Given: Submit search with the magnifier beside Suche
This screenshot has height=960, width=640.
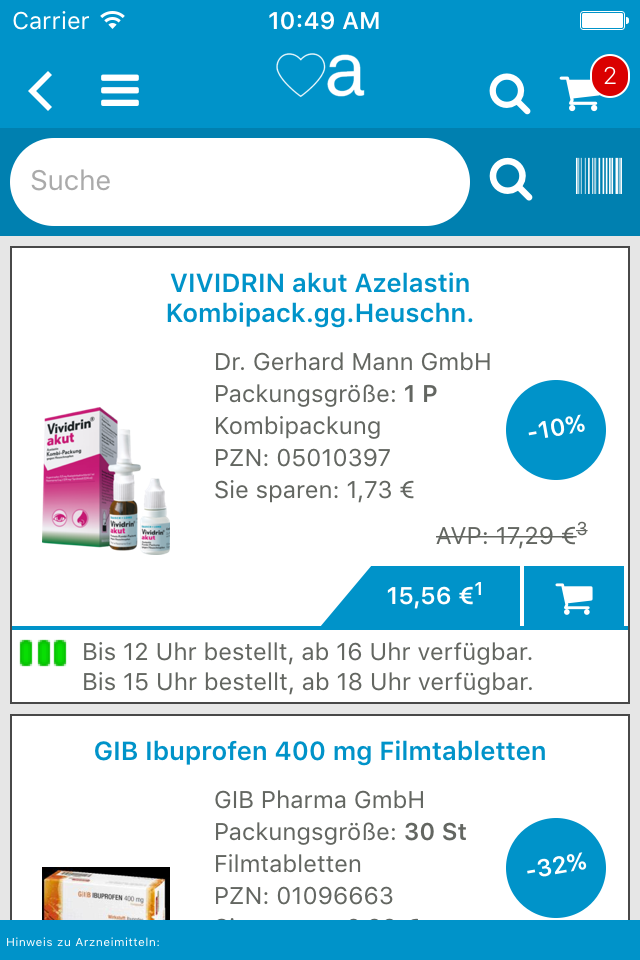Looking at the screenshot, I should click(510, 180).
